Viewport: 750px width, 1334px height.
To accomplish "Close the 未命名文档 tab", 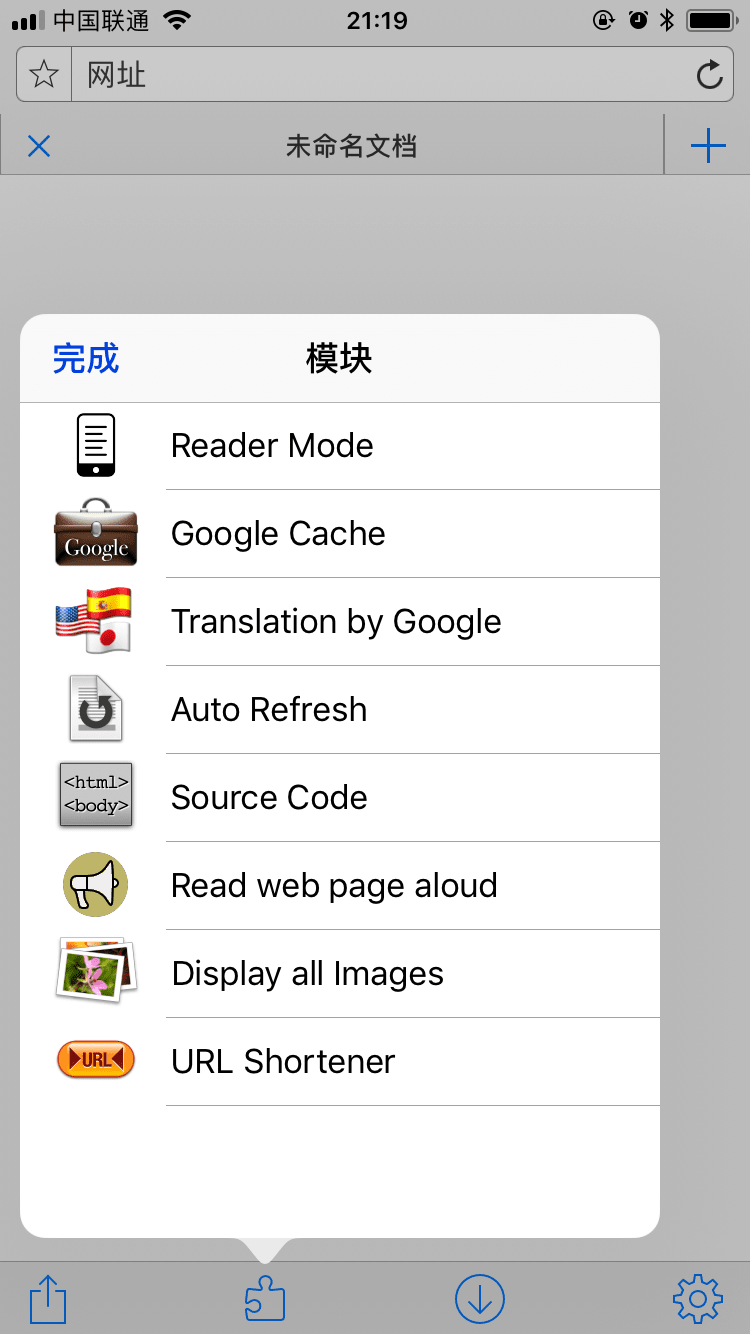I will pos(39,147).
